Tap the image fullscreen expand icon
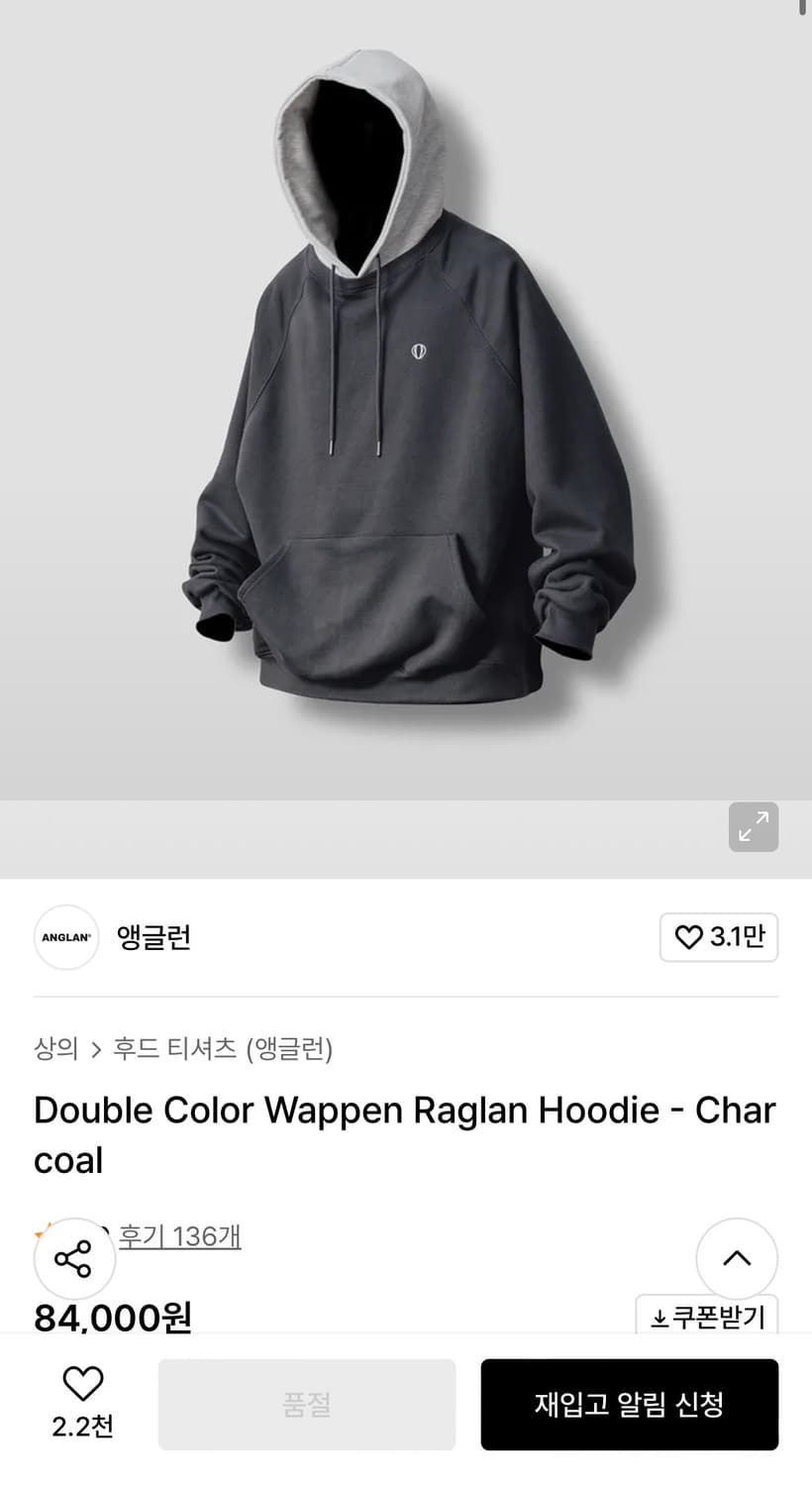The image size is (812, 1486). click(754, 827)
